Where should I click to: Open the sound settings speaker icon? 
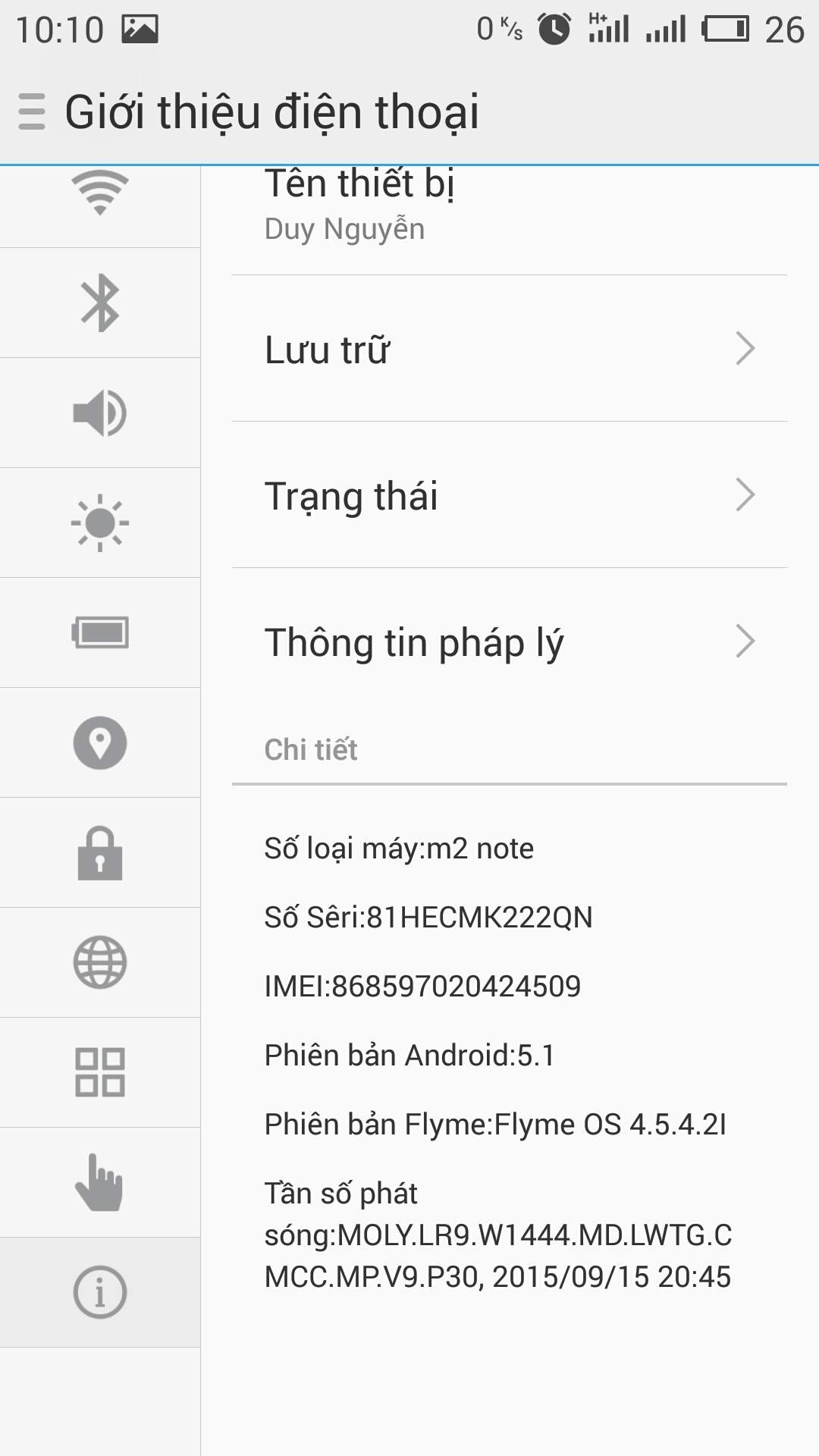click(x=99, y=413)
